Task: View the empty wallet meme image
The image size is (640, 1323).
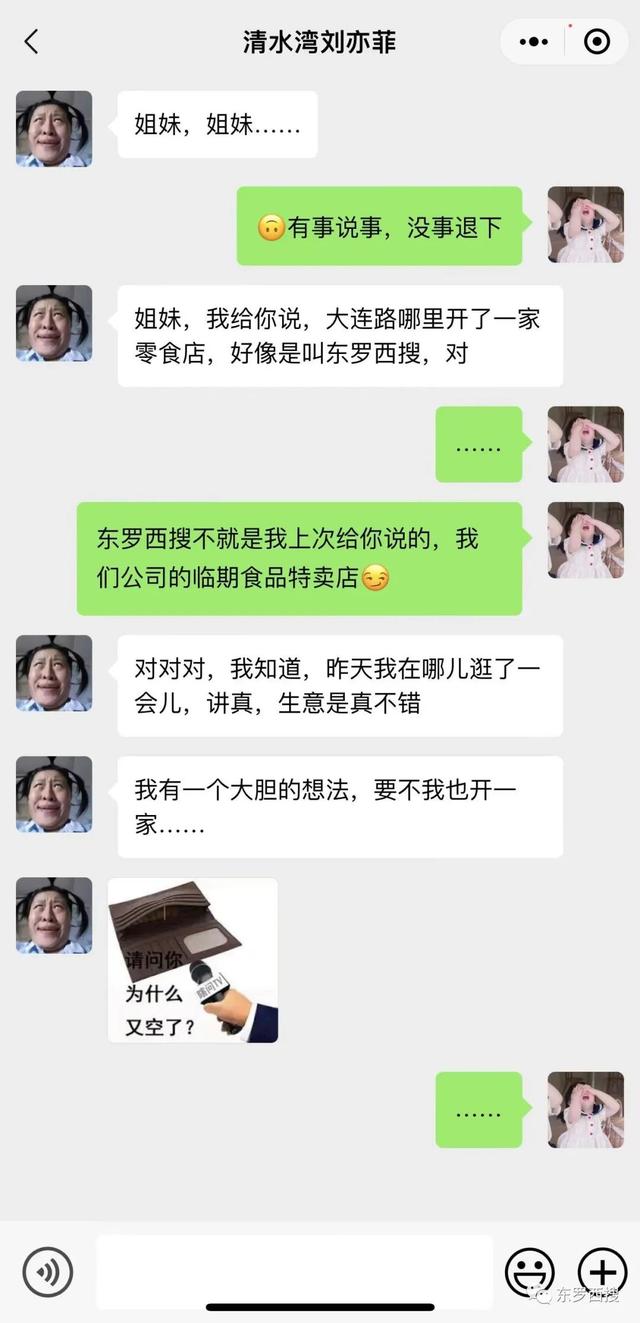Action: pos(193,960)
